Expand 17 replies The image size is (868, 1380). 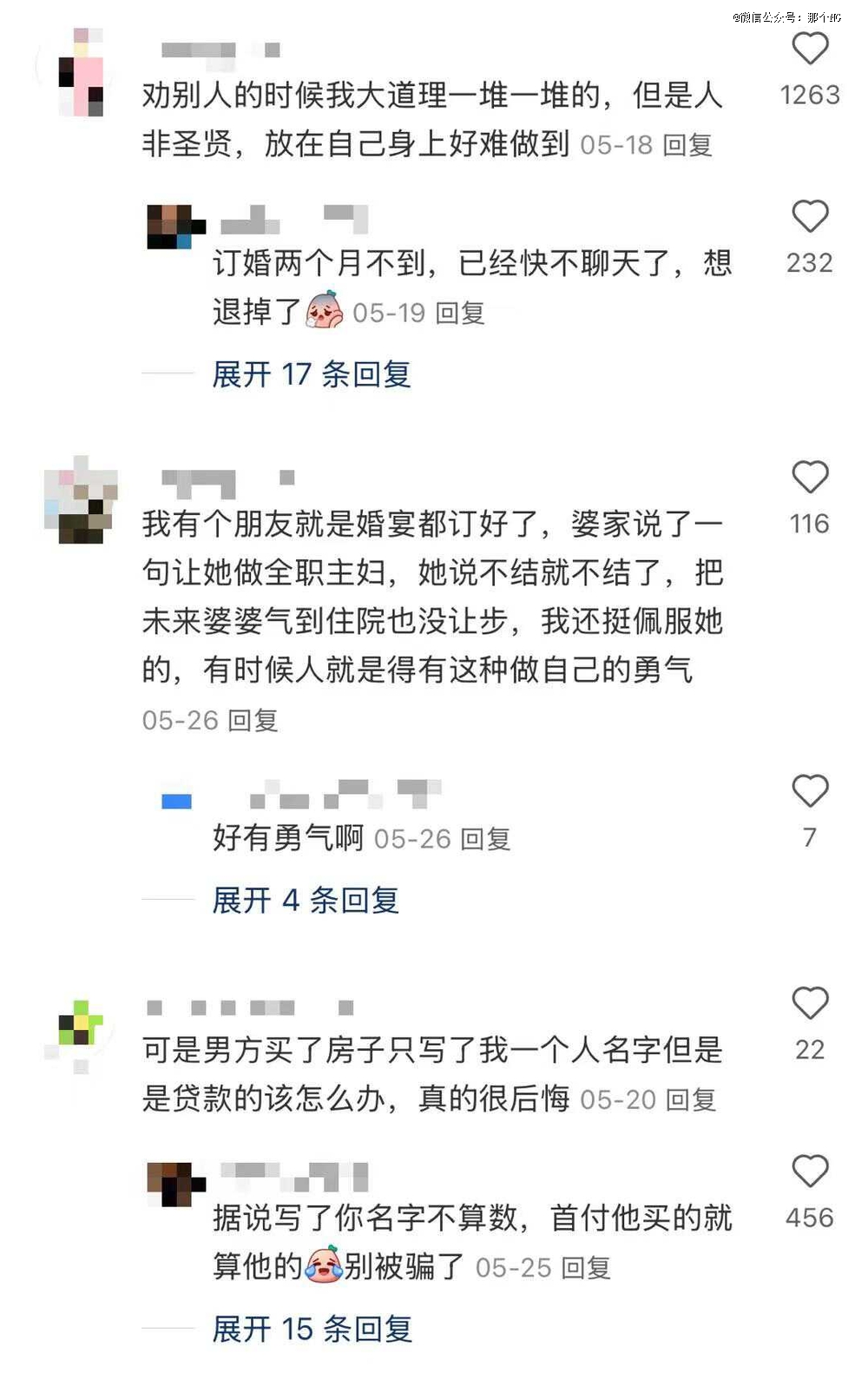coord(311,374)
